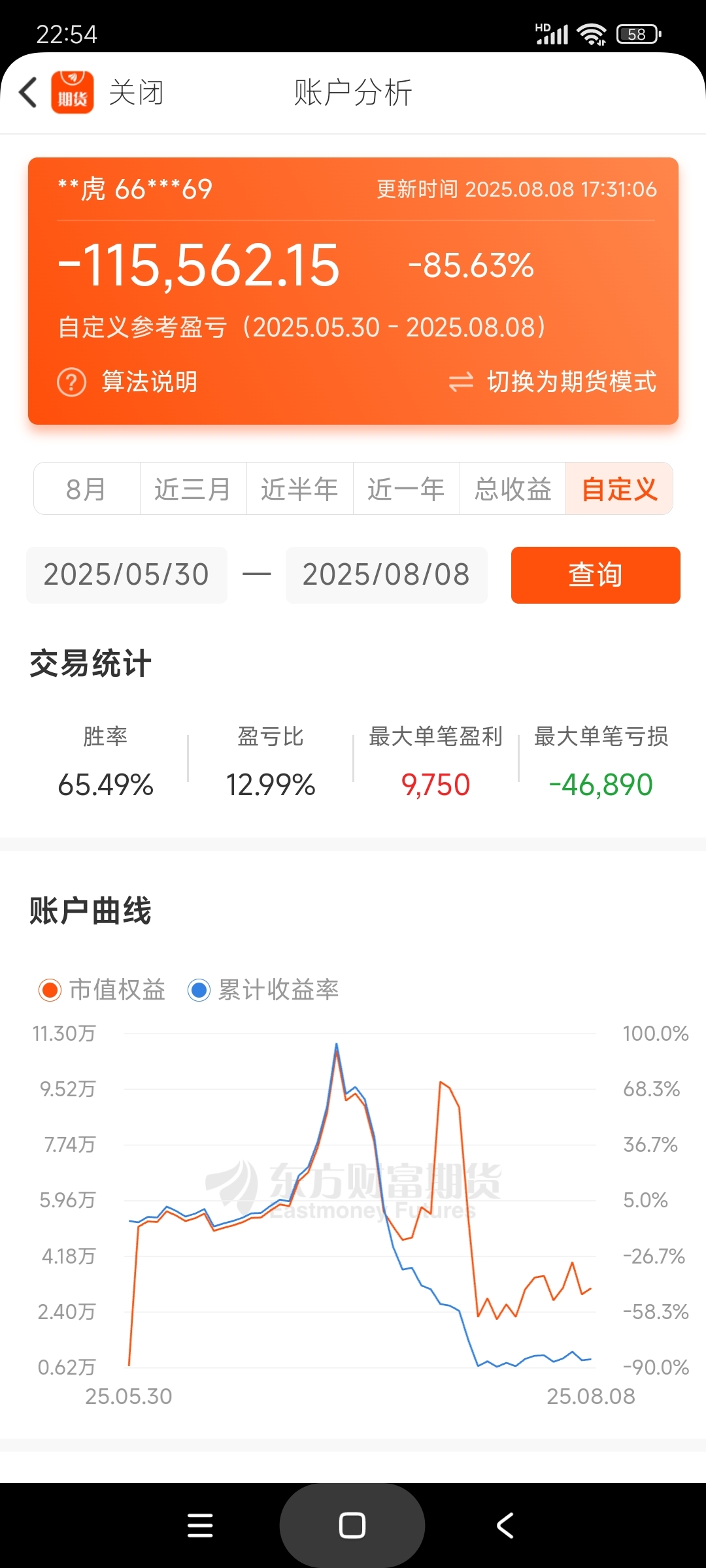Go back using the top-left arrow
The height and width of the screenshot is (1568, 706).
tap(28, 92)
